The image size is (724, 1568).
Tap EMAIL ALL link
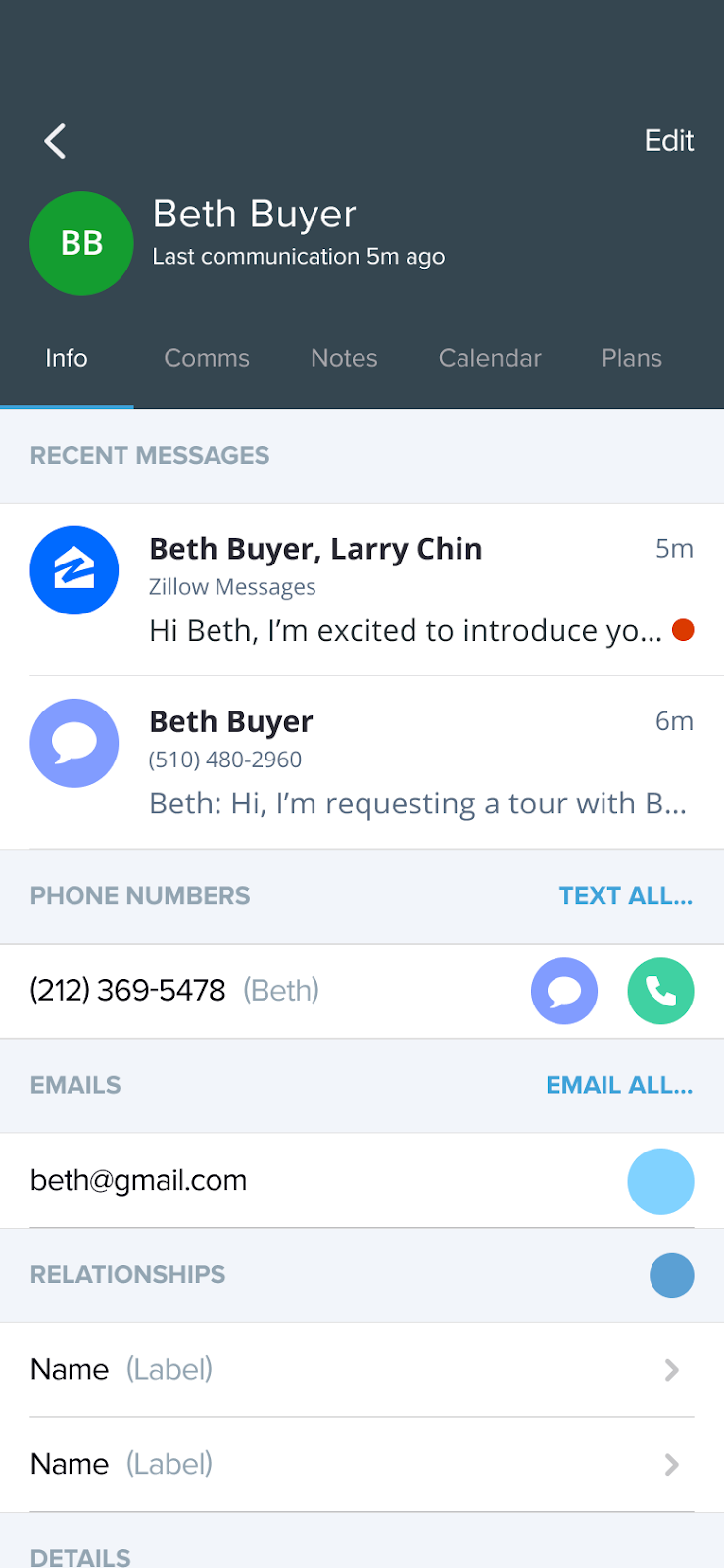618,1085
